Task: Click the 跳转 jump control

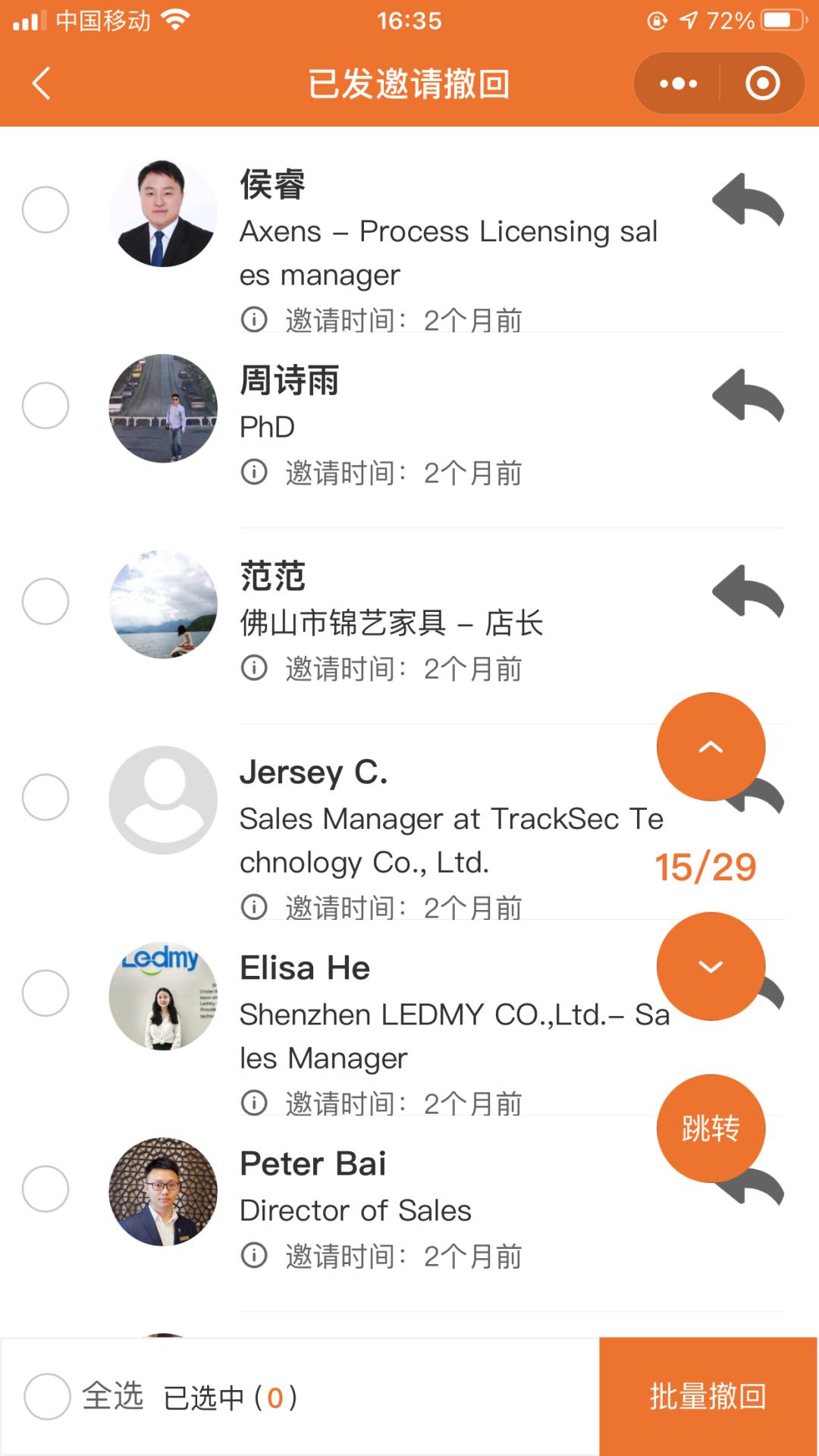Action: pos(710,1128)
